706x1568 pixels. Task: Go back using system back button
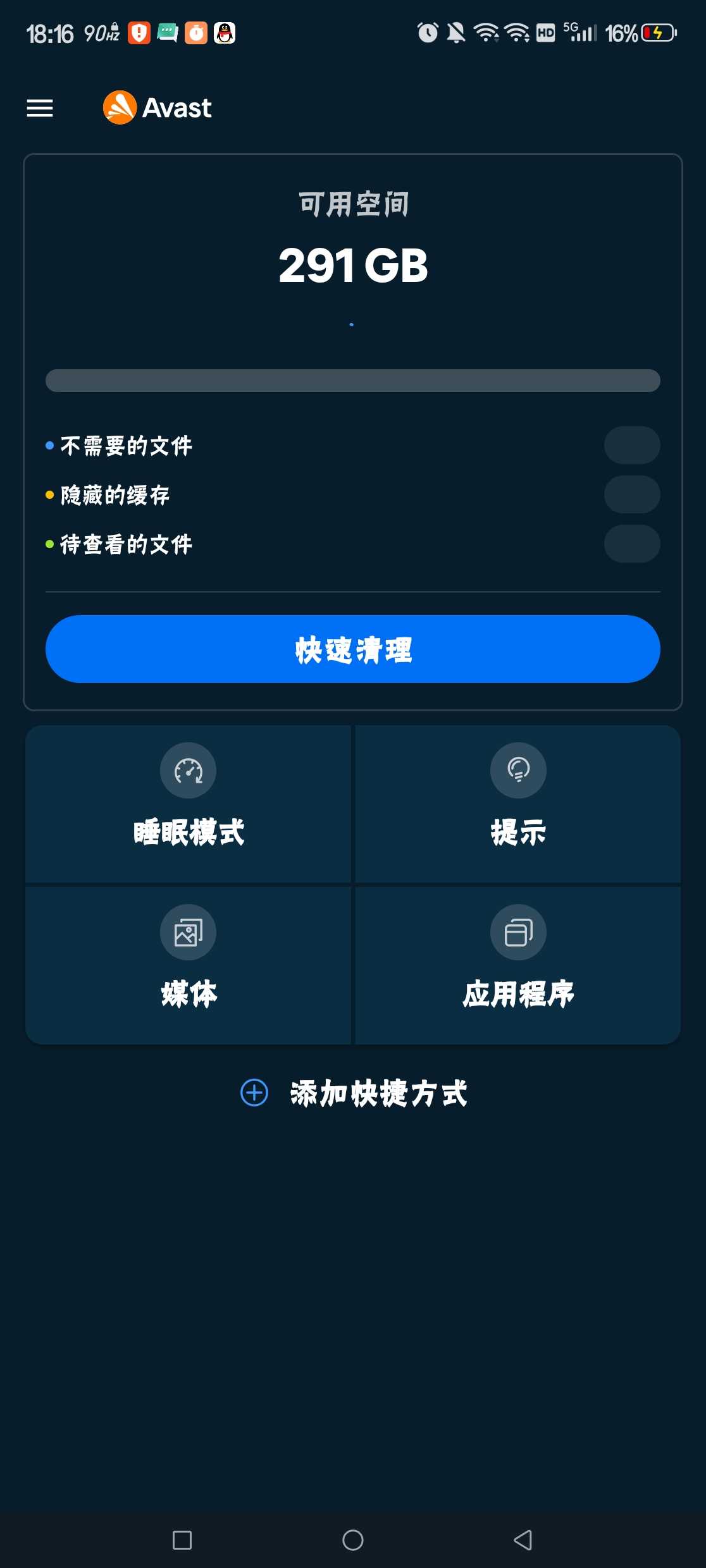click(523, 1540)
